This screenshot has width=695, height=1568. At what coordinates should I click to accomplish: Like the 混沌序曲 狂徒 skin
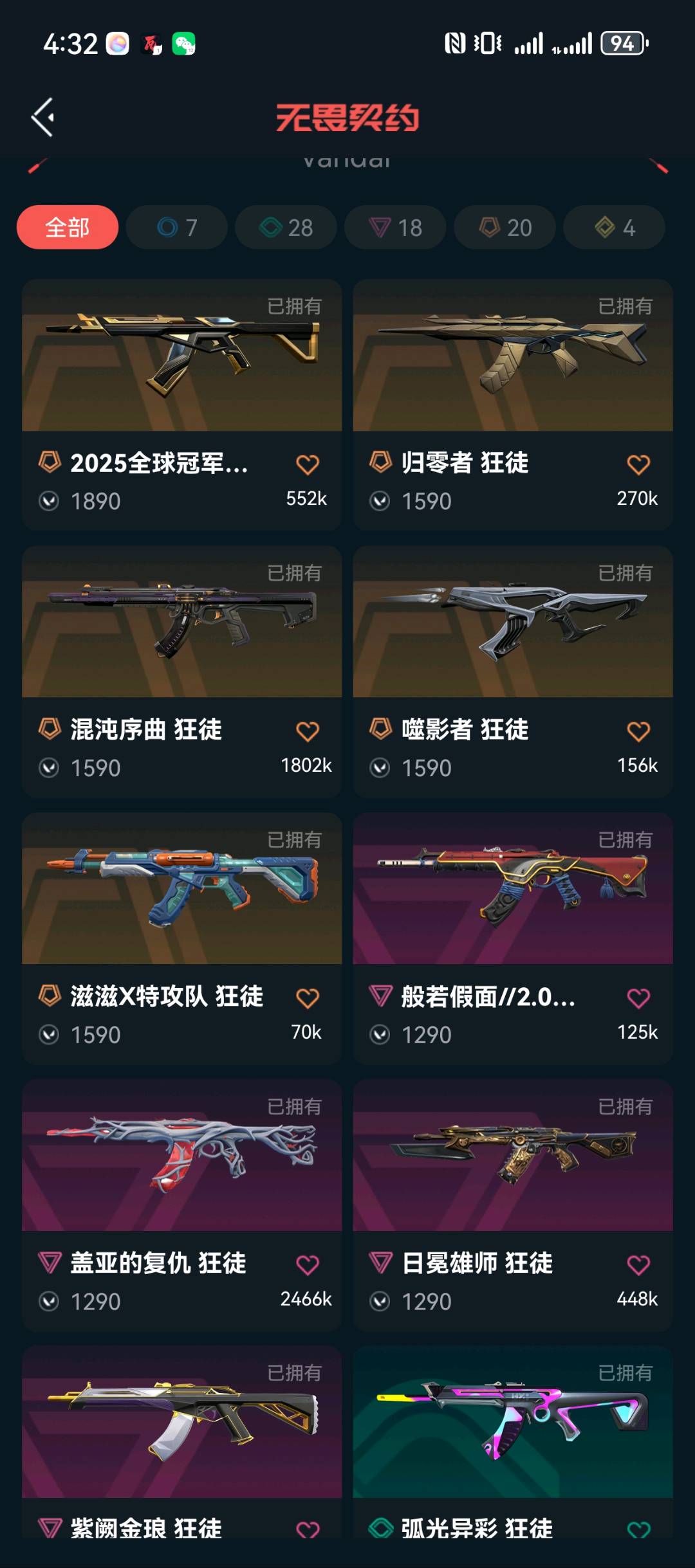[x=308, y=731]
